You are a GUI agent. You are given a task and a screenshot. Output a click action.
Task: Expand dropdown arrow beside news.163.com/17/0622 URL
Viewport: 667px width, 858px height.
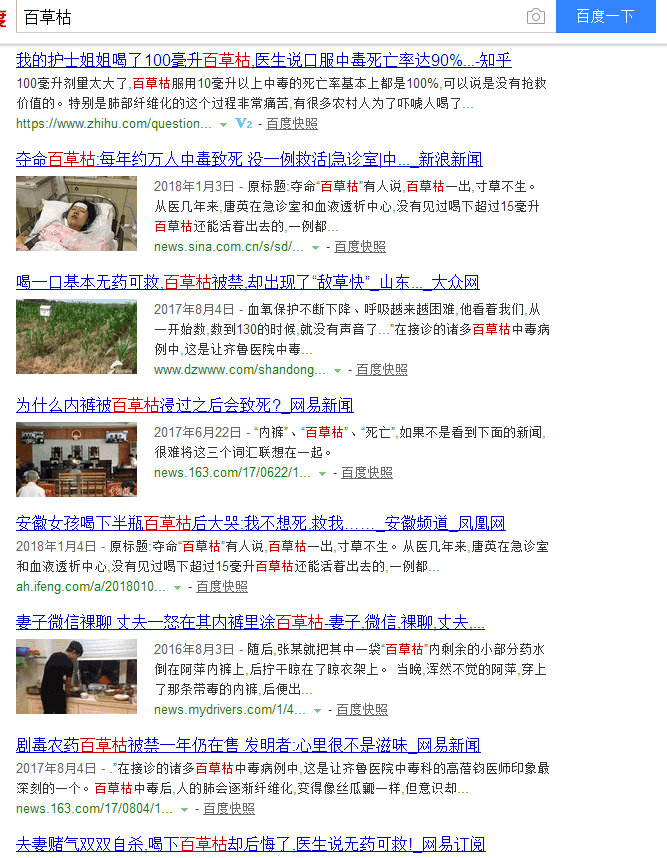tap(323, 473)
